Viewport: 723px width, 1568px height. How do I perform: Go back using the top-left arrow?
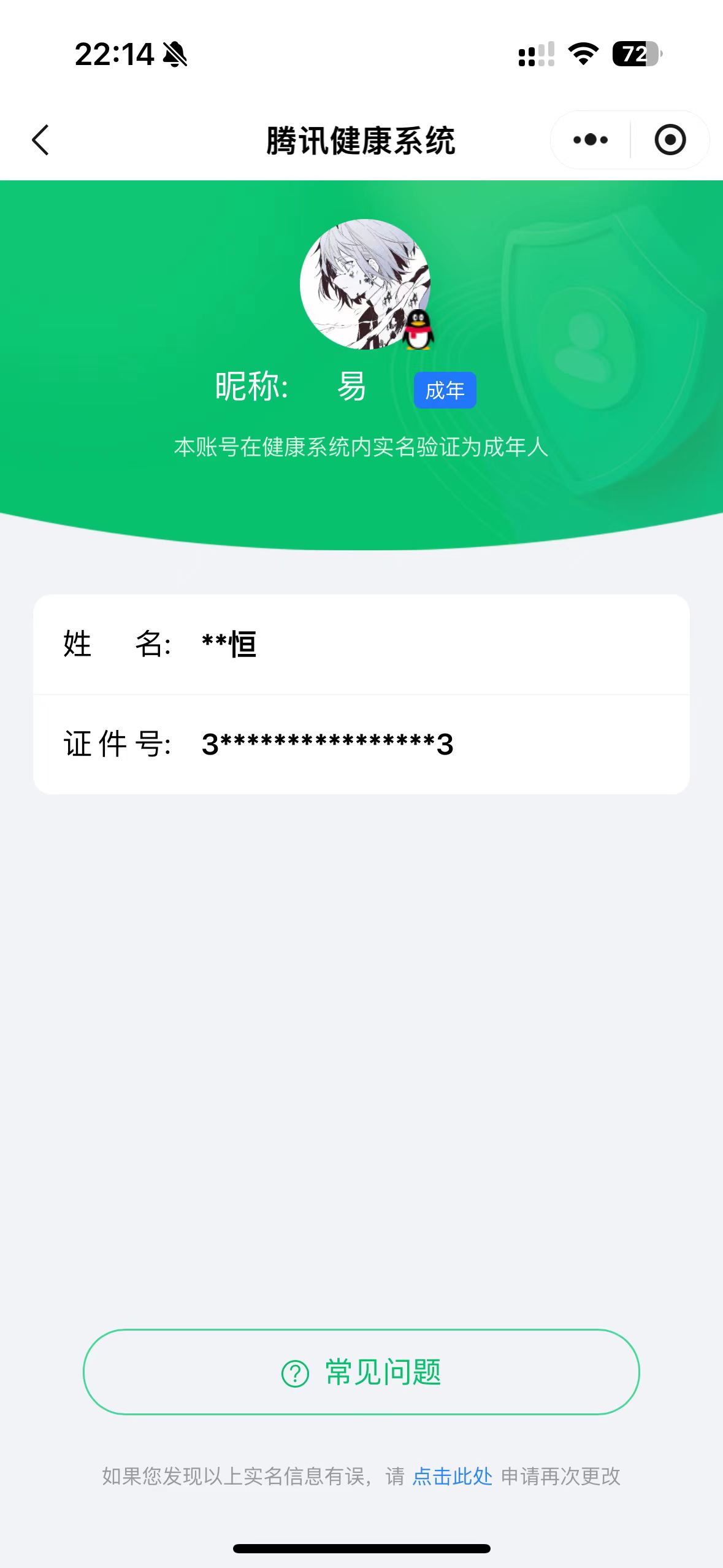coord(40,140)
